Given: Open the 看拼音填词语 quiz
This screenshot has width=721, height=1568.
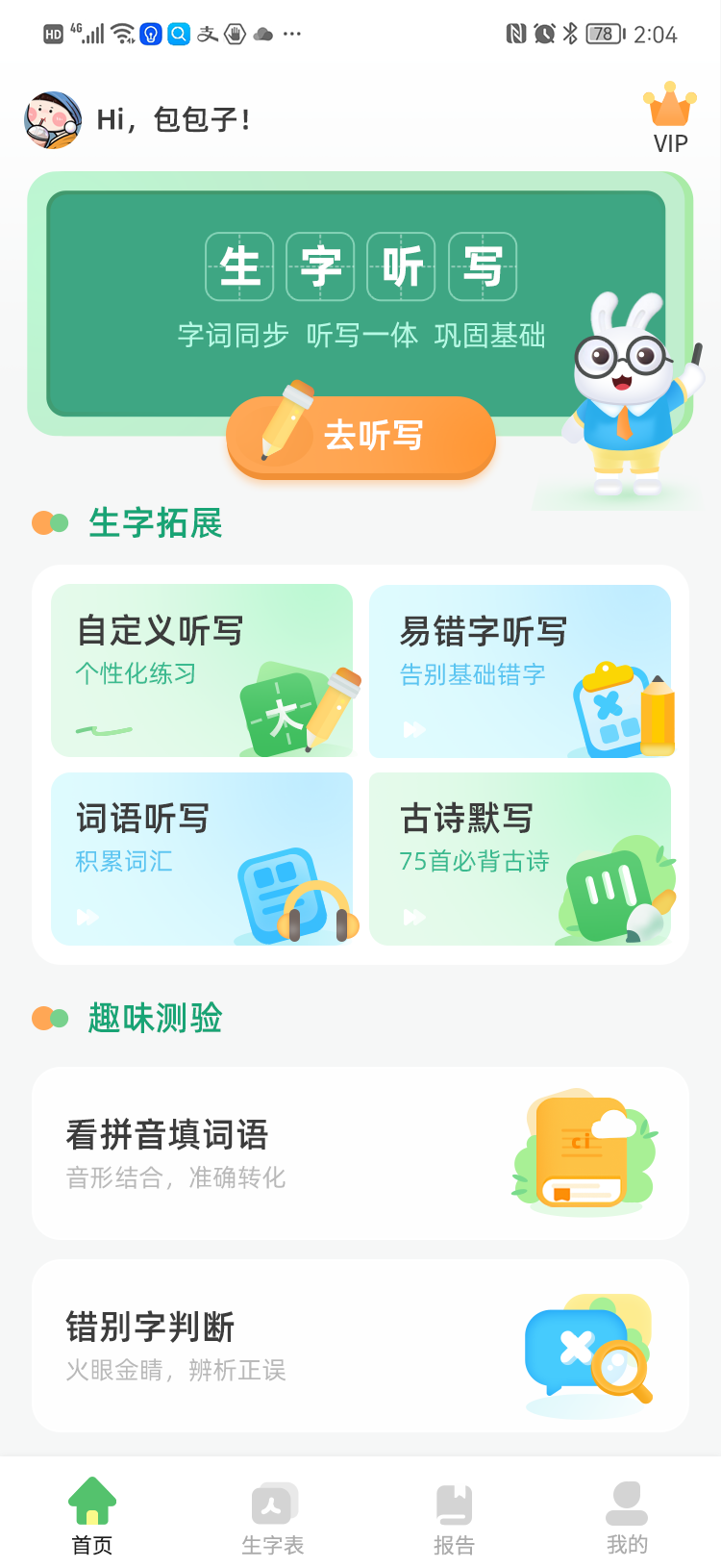Looking at the screenshot, I should [x=360, y=1151].
